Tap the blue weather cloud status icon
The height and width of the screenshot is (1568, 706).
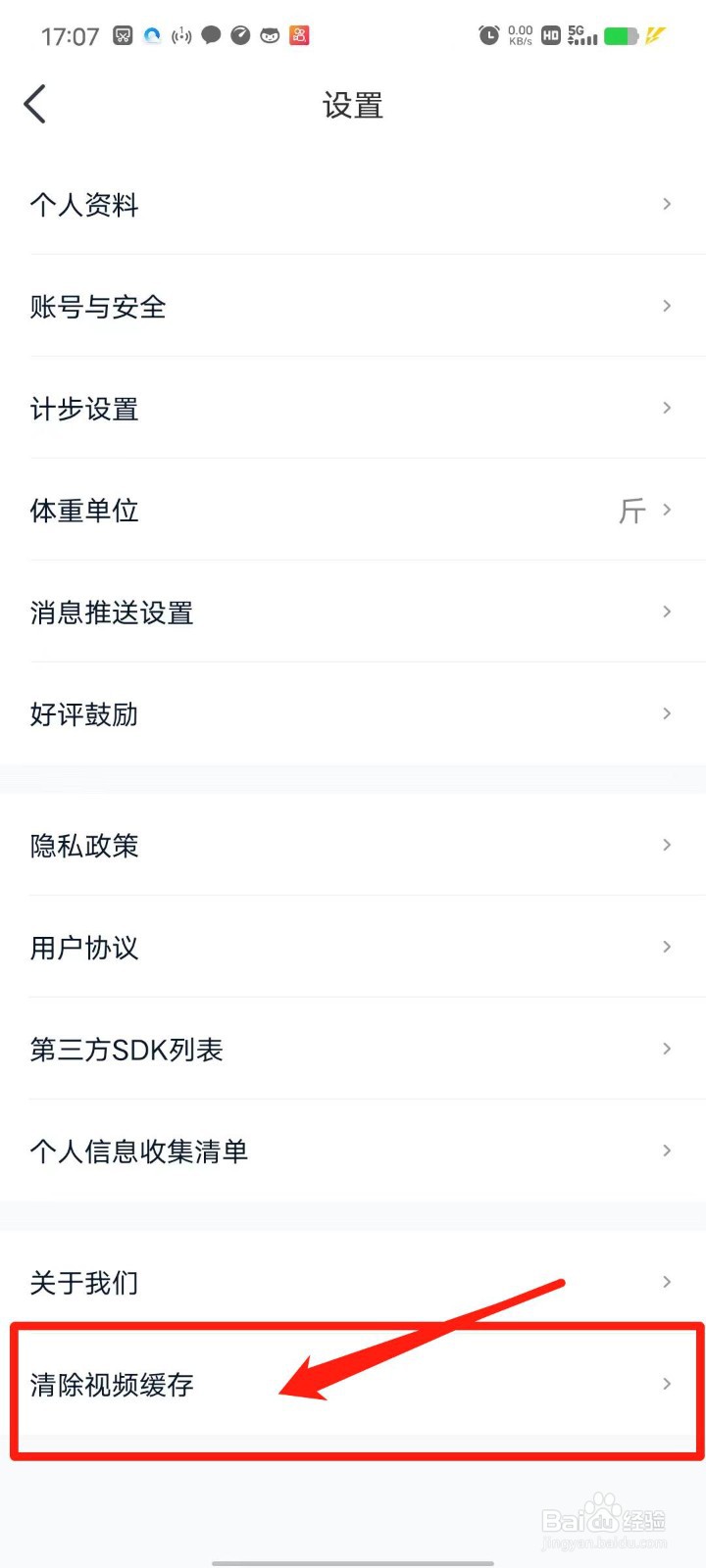(153, 35)
